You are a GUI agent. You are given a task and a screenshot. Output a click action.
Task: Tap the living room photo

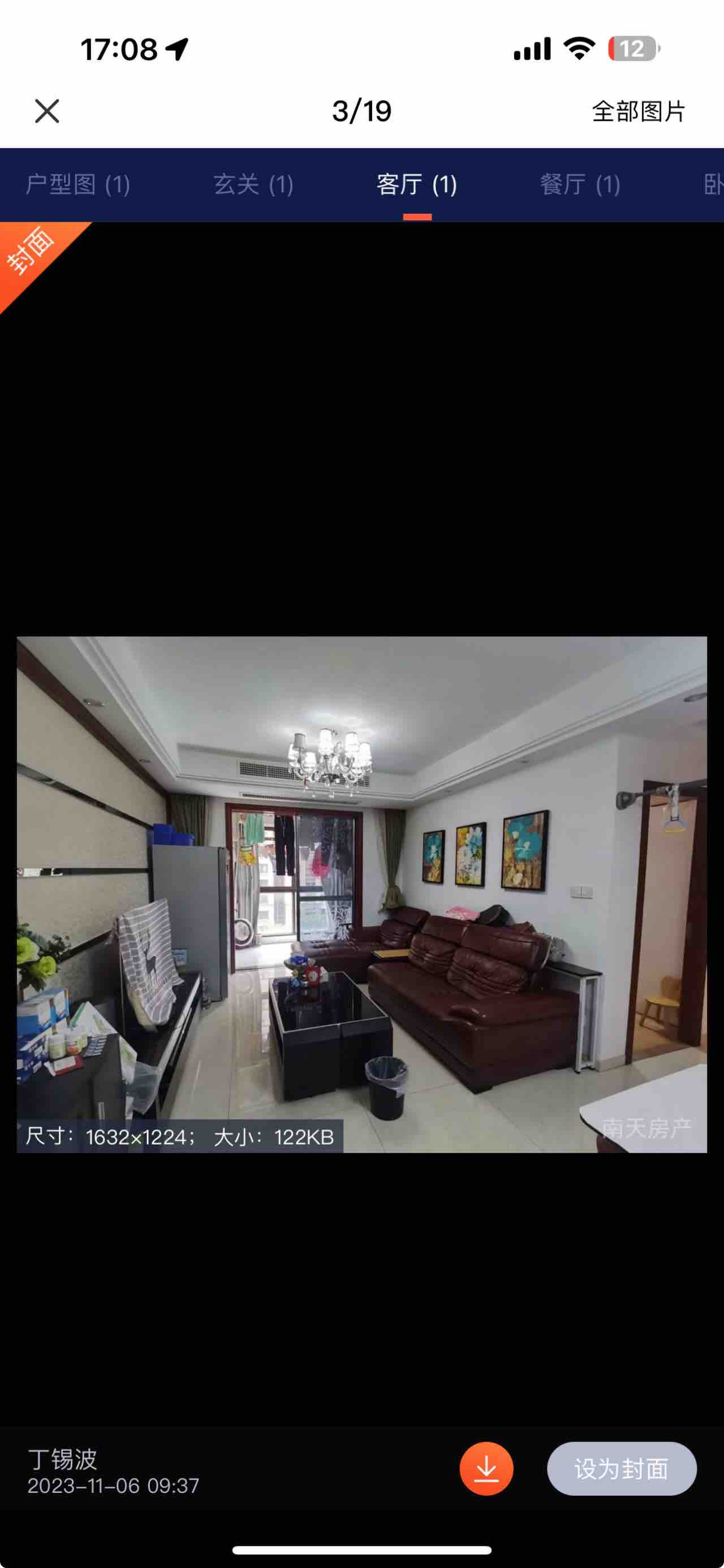361,895
